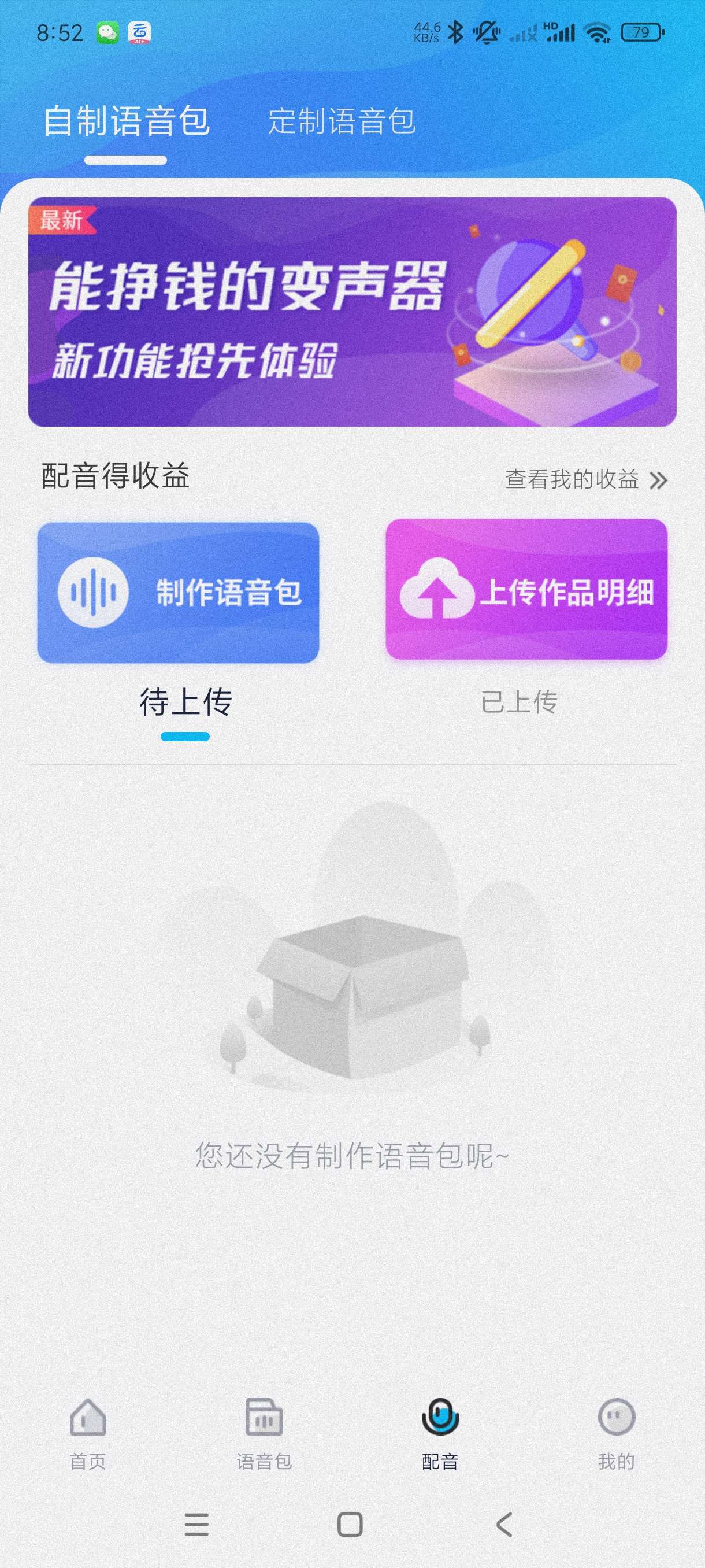Go back with the system back button

[x=504, y=1524]
